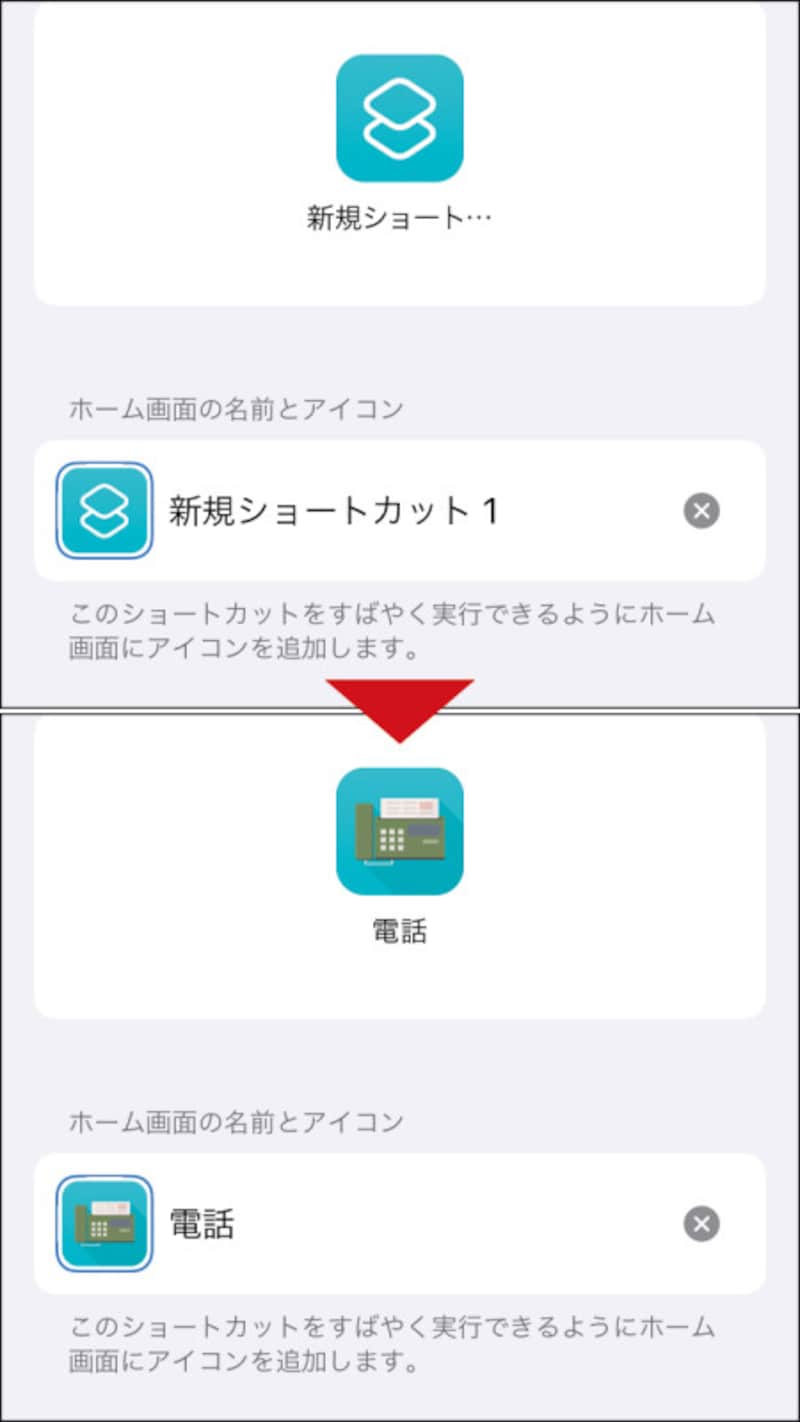This screenshot has height=1422, width=800.
Task: Tap the 新規ショート… label under the icon
Action: 400,213
